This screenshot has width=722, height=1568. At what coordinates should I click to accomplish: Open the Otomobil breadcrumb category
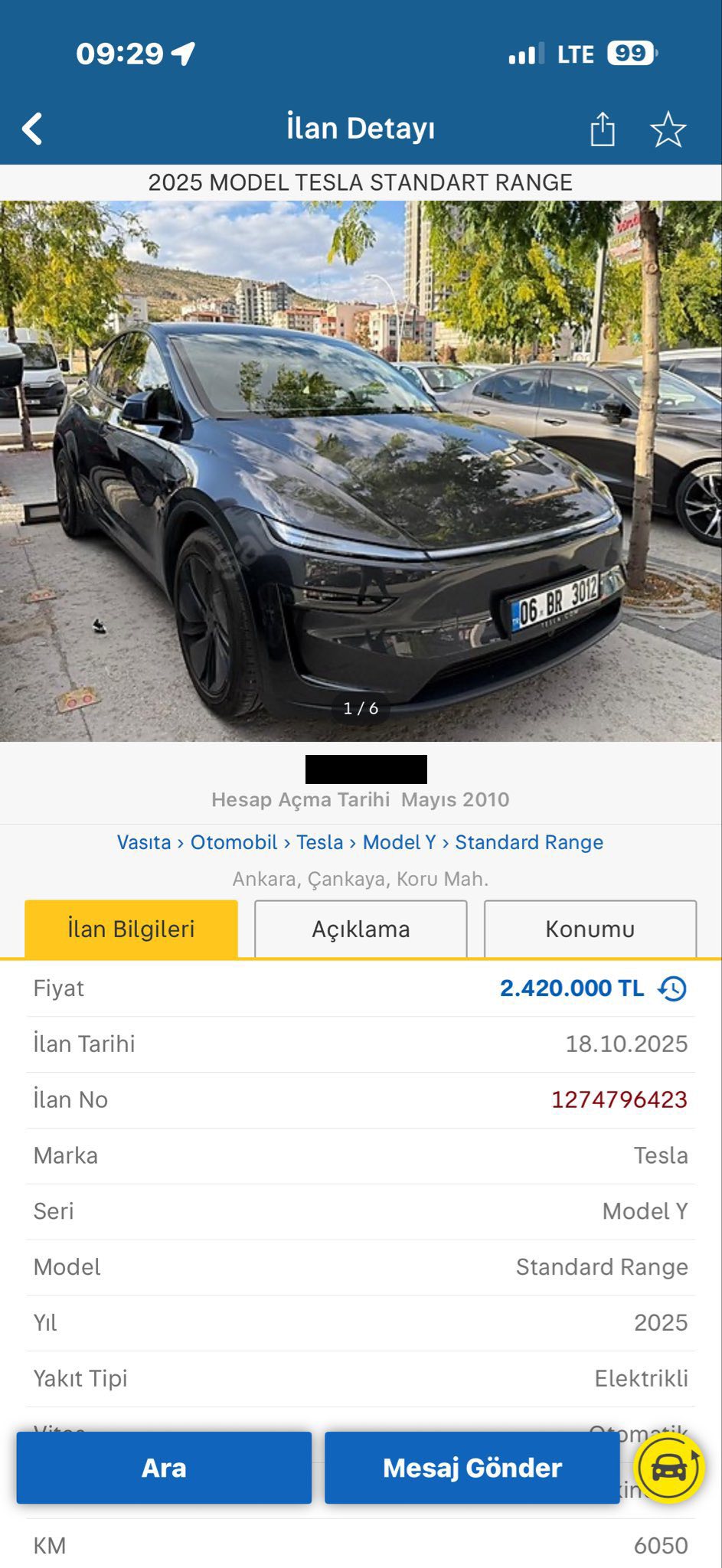pyautogui.click(x=234, y=842)
